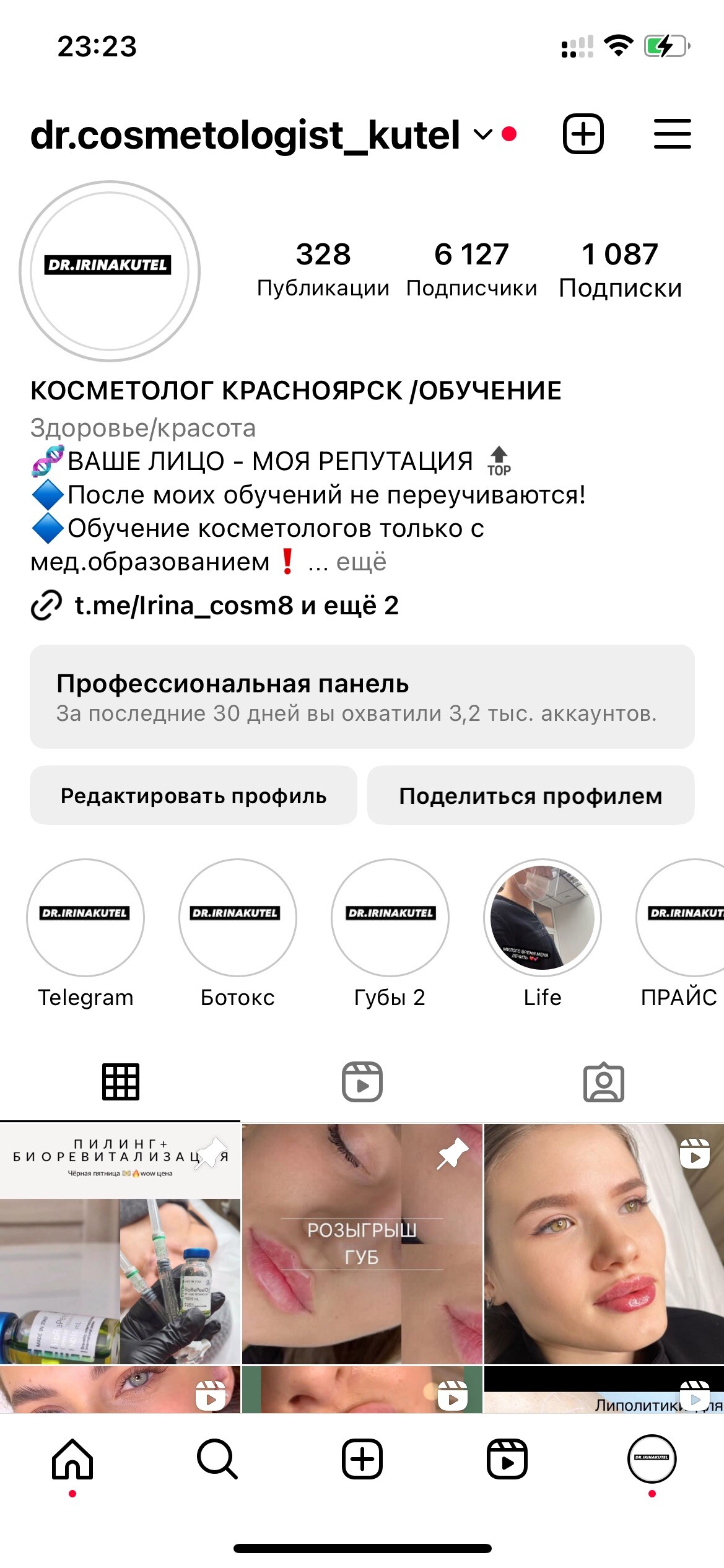The width and height of the screenshot is (724, 1568).
Task: Expand the account switcher next to dr.cosmetologist_kutel
Action: tap(483, 134)
